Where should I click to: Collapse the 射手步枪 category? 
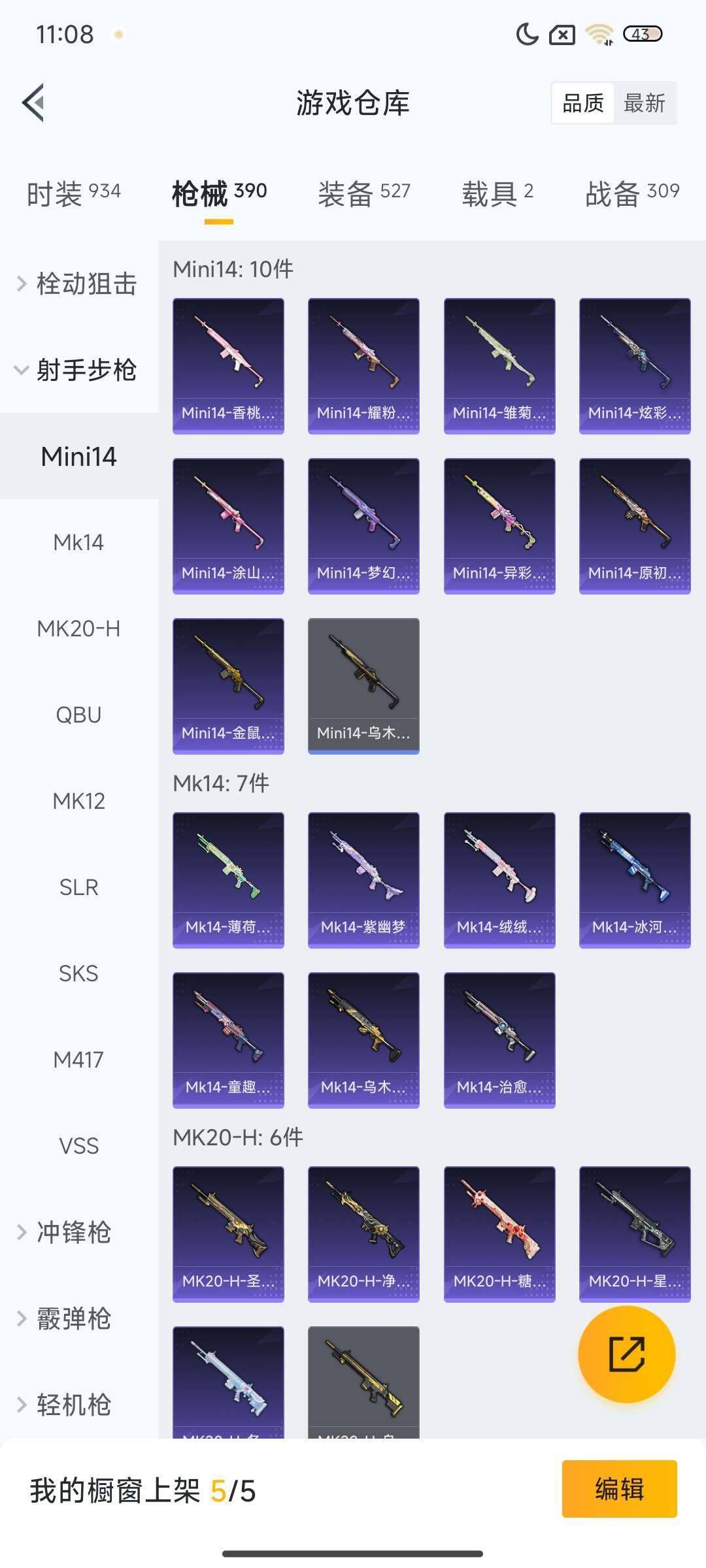coord(78,370)
